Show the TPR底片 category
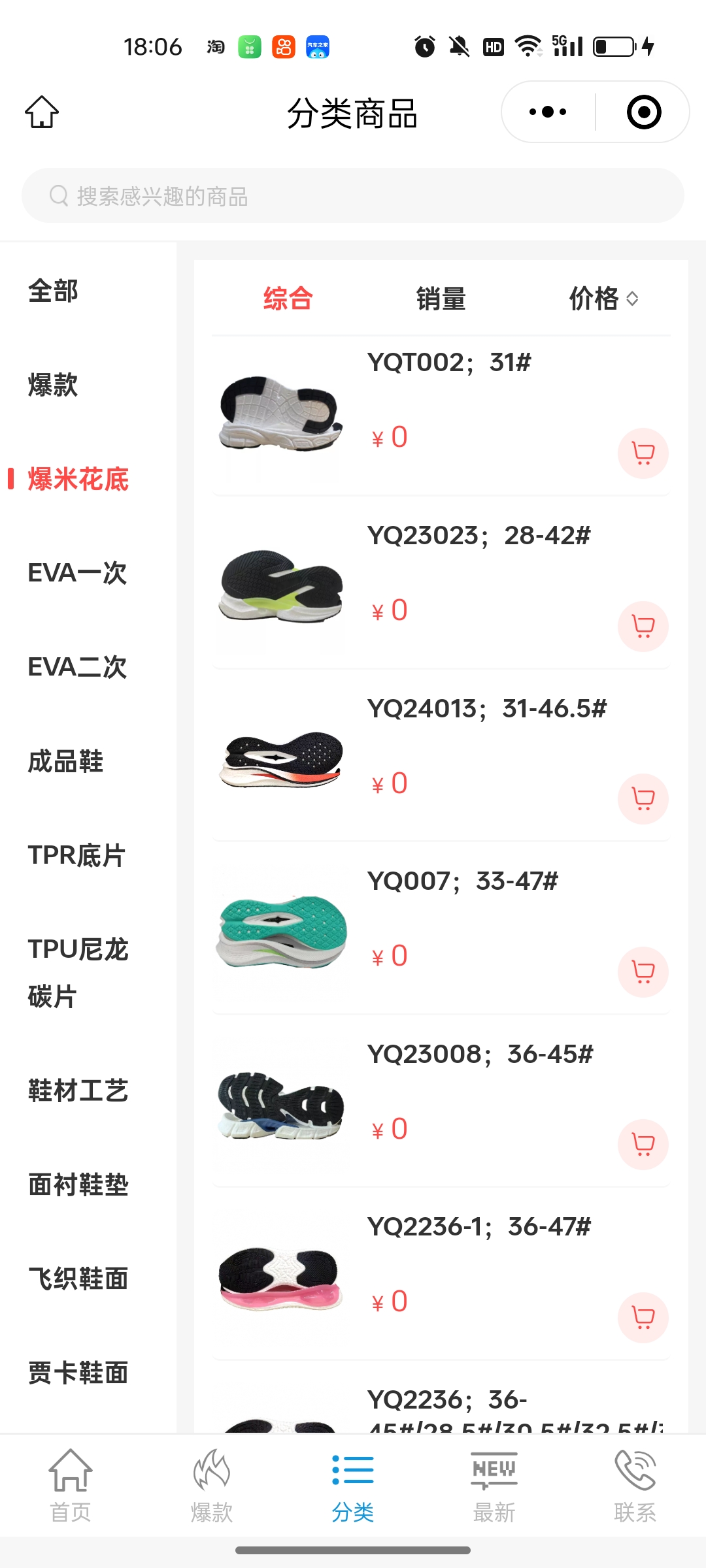 (76, 856)
